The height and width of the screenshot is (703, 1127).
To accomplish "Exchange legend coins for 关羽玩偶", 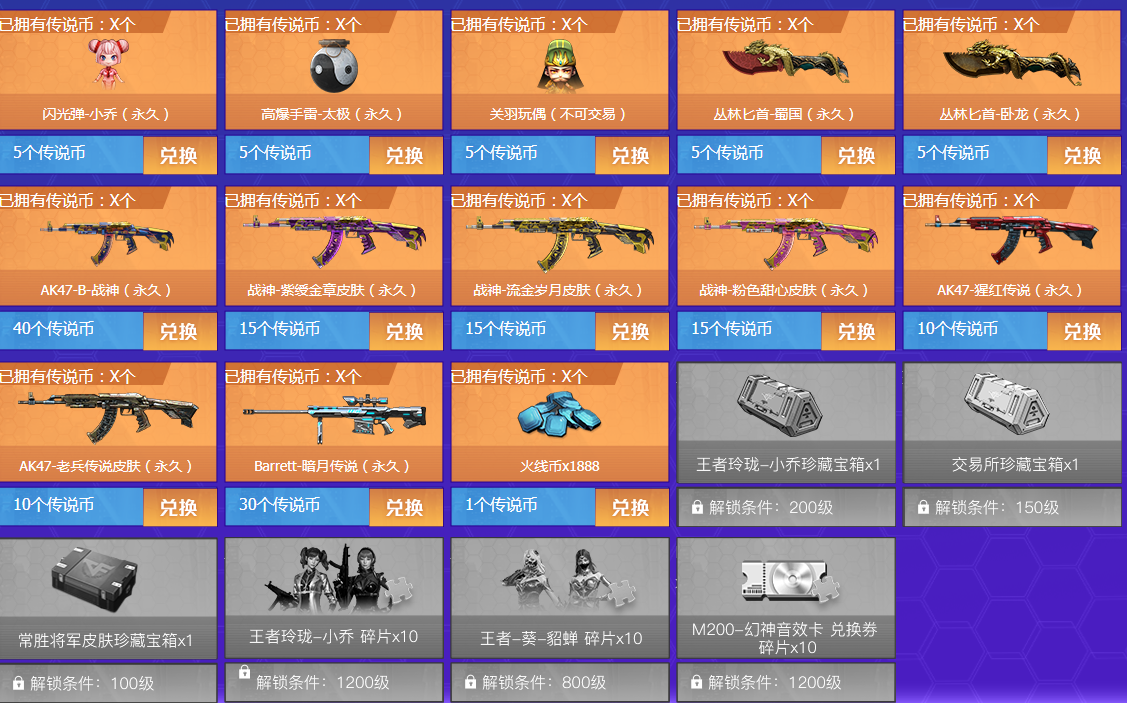I will [x=631, y=155].
